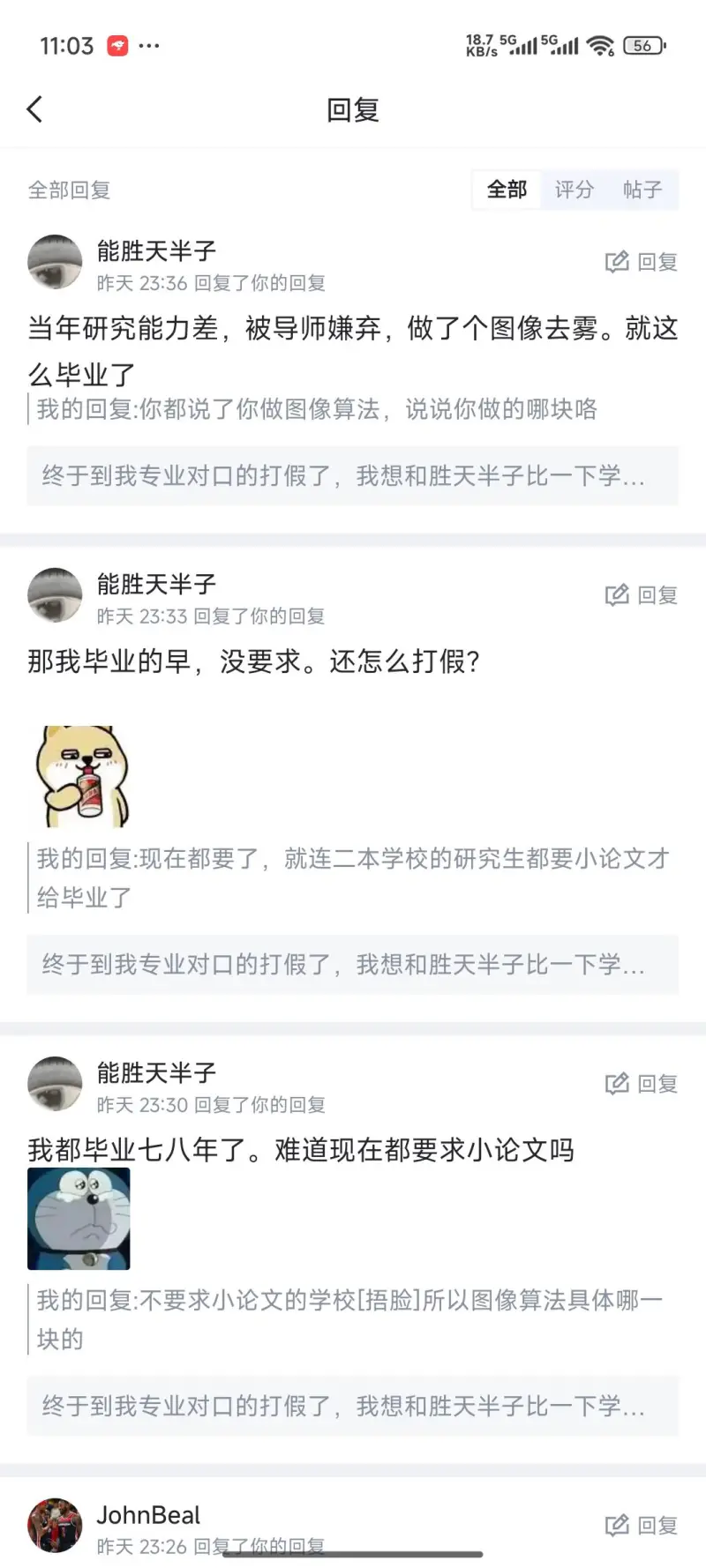Switch to the 评分 tab
706x1568 pixels.
574,190
